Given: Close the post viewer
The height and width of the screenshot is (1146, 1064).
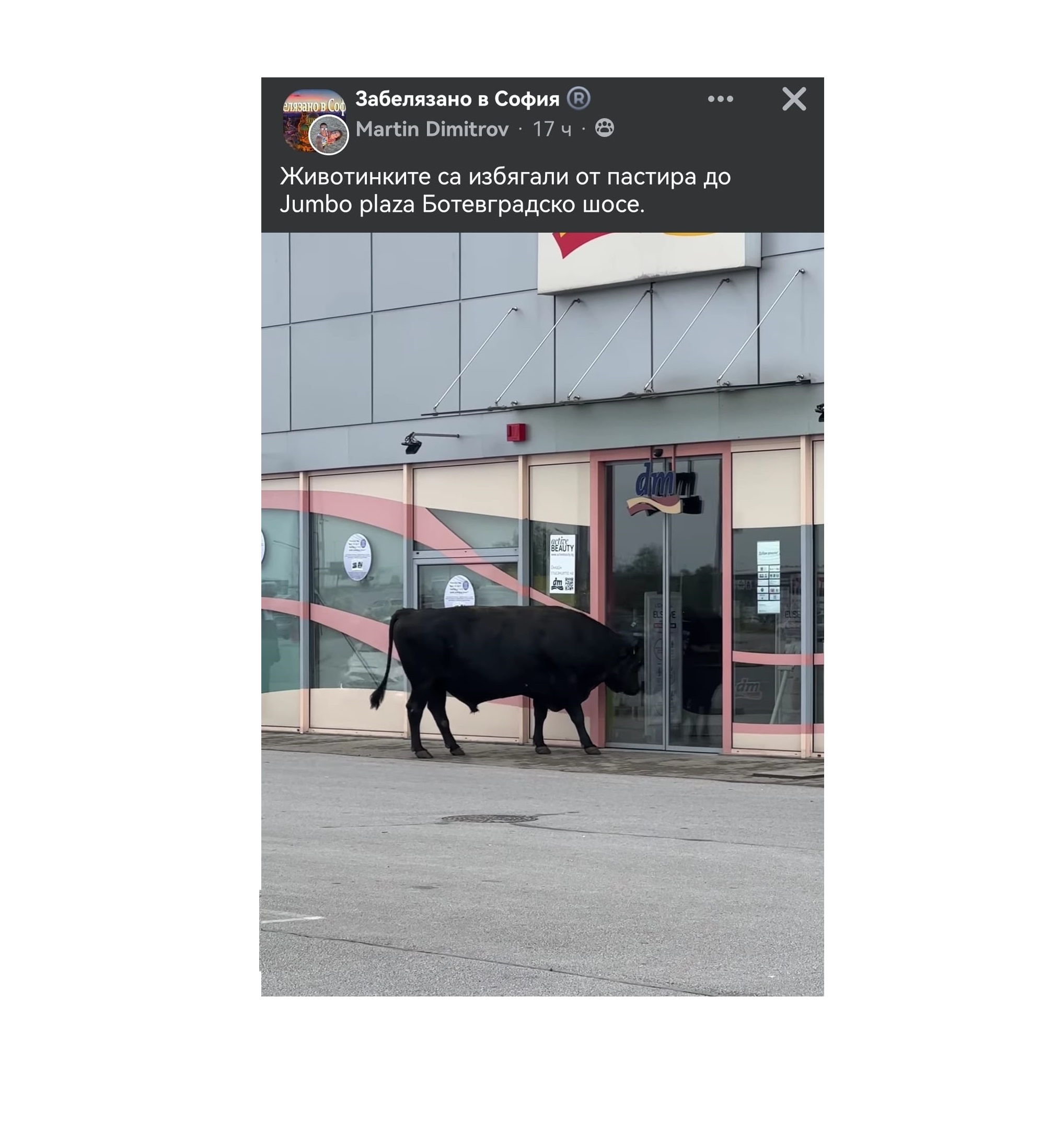Looking at the screenshot, I should pyautogui.click(x=793, y=99).
